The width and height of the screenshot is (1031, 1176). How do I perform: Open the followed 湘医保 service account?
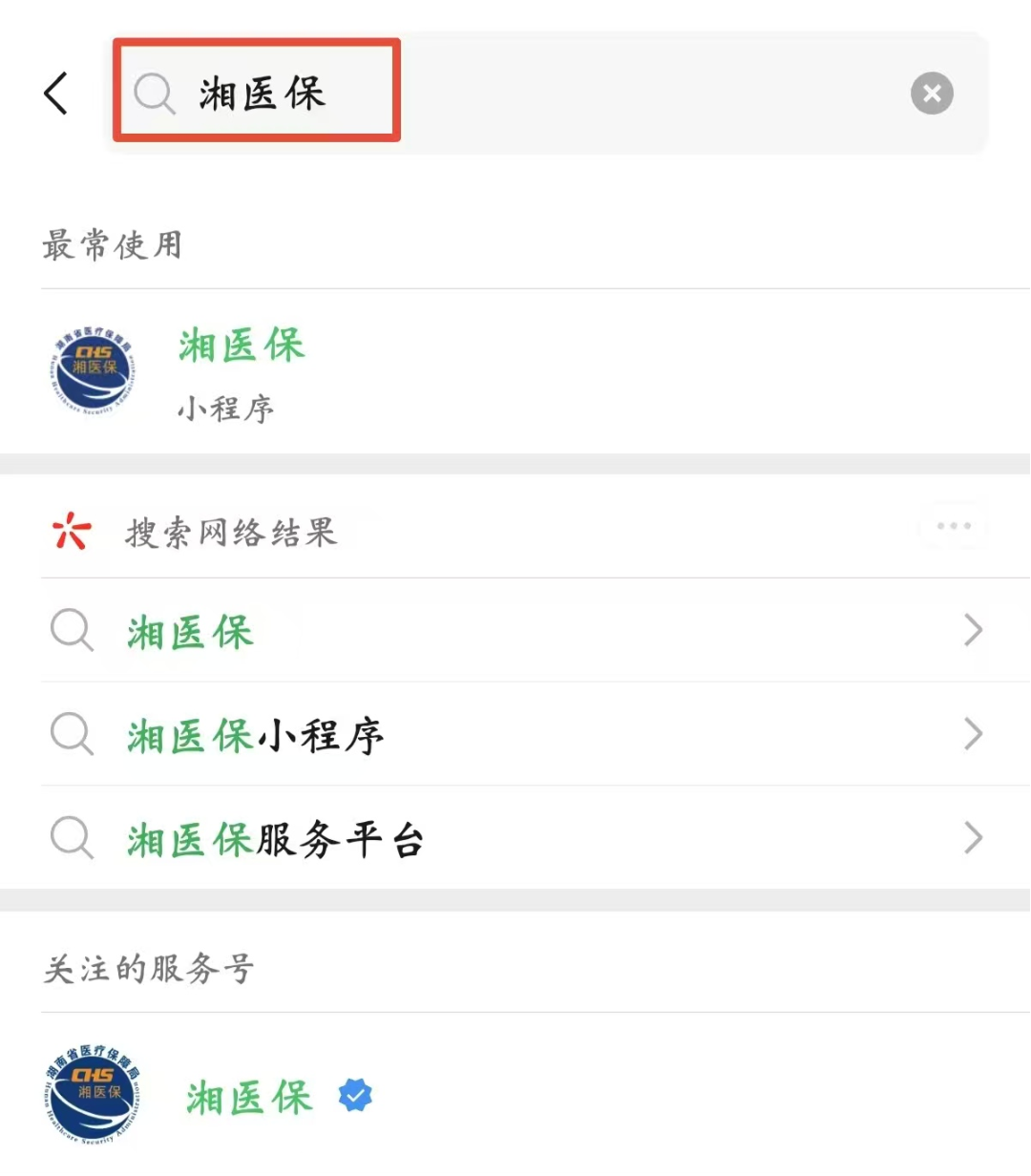(x=248, y=1098)
